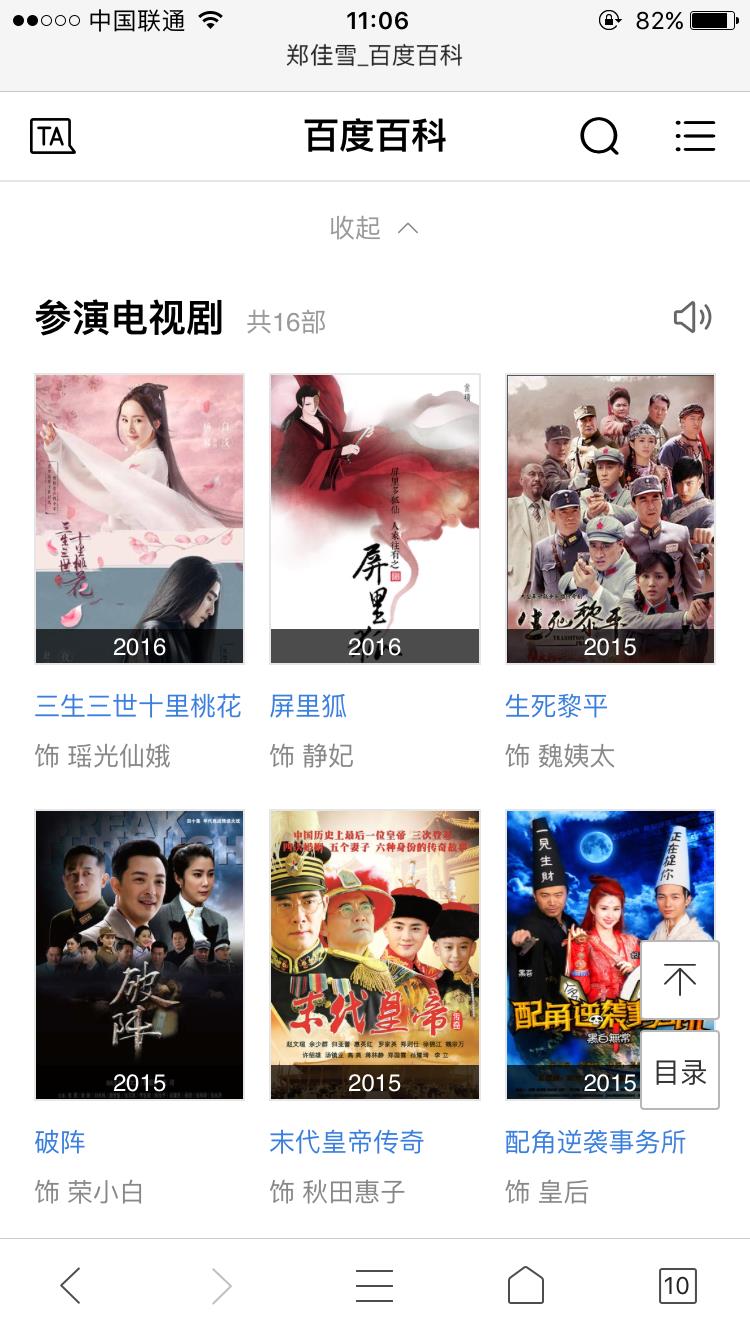Open the 三生三世十里桃花 poster
750x1334 pixels.
coord(139,518)
